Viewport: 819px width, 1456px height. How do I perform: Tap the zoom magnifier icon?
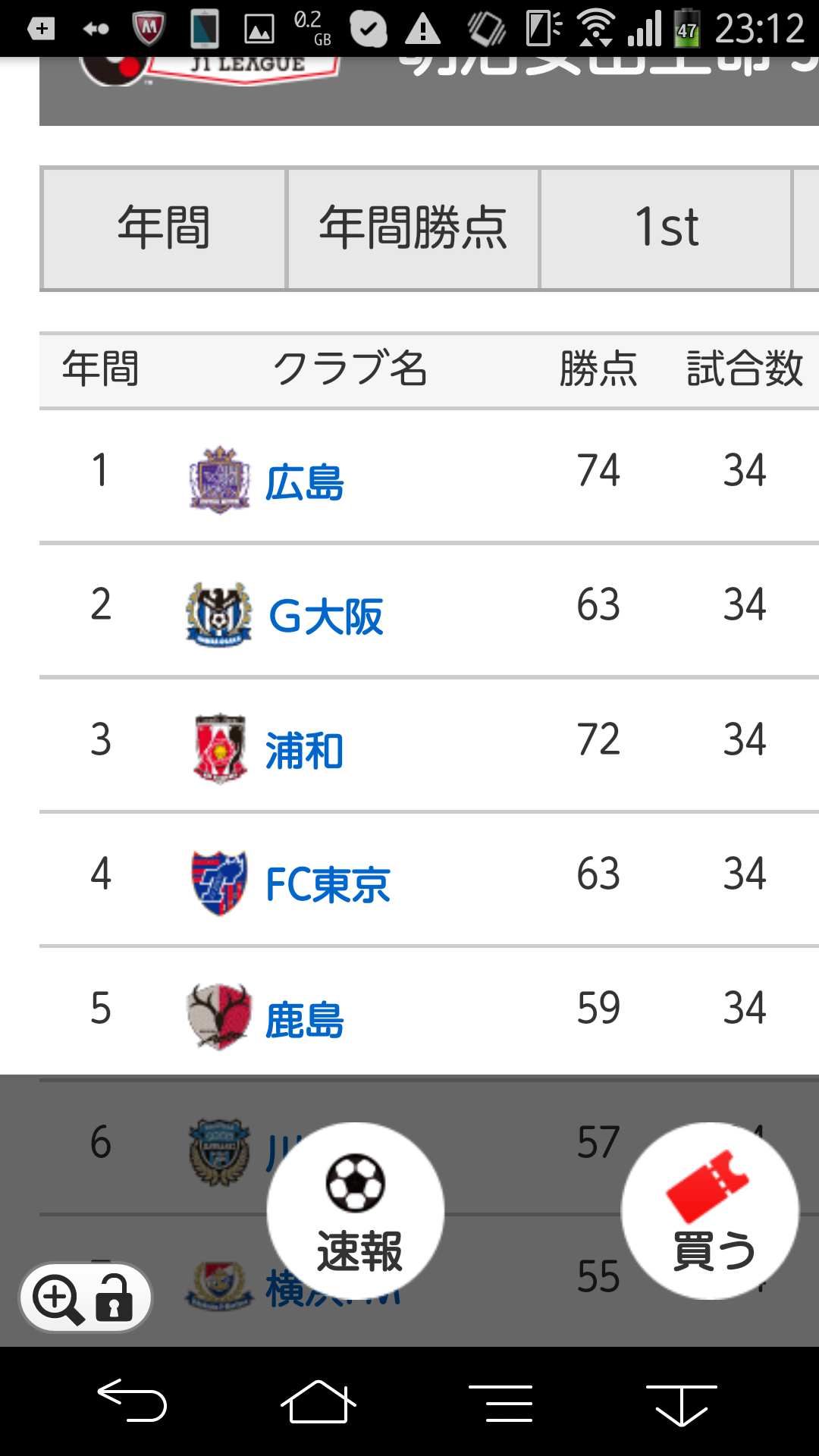pos(58,1298)
